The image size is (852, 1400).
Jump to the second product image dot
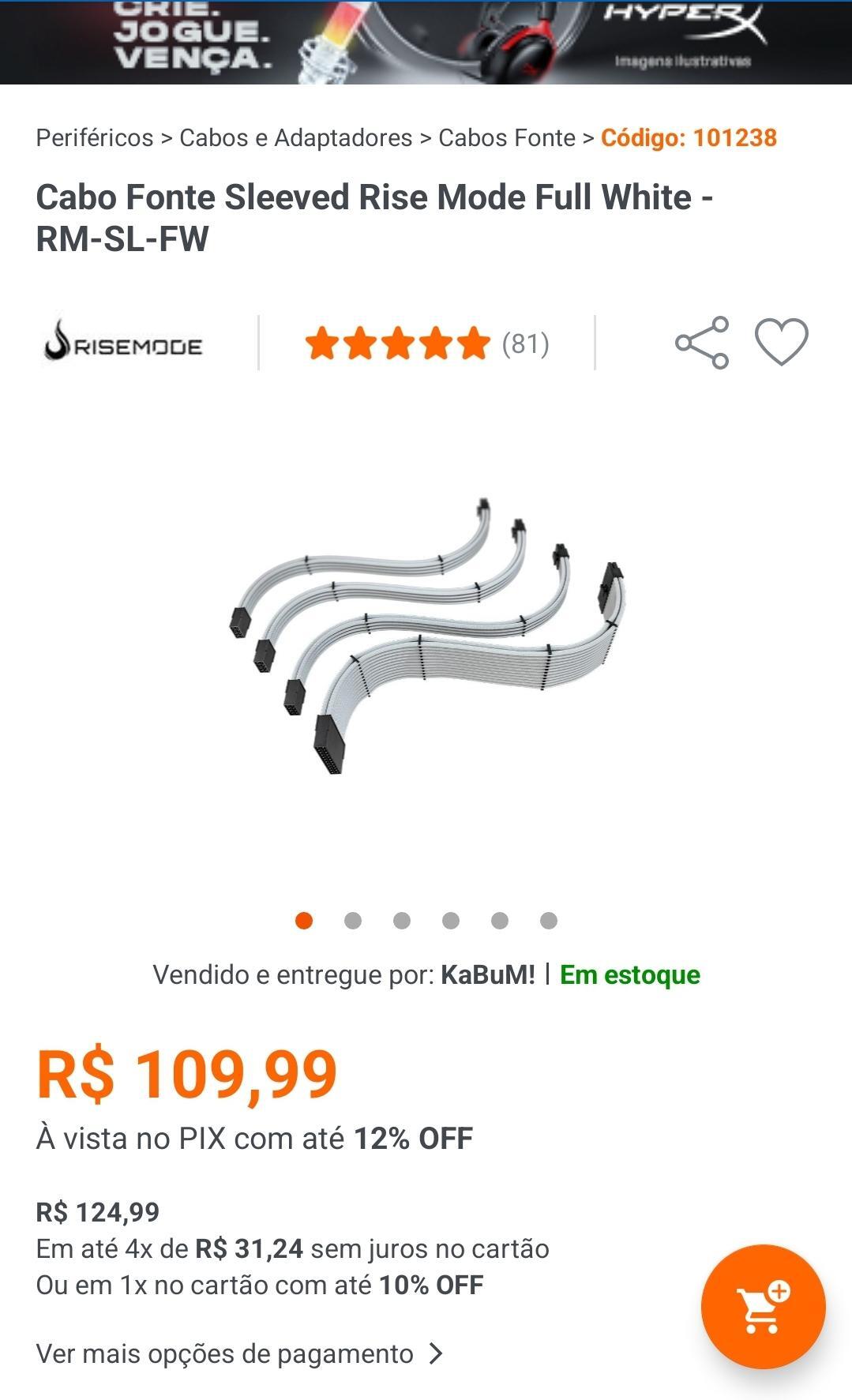tap(353, 921)
